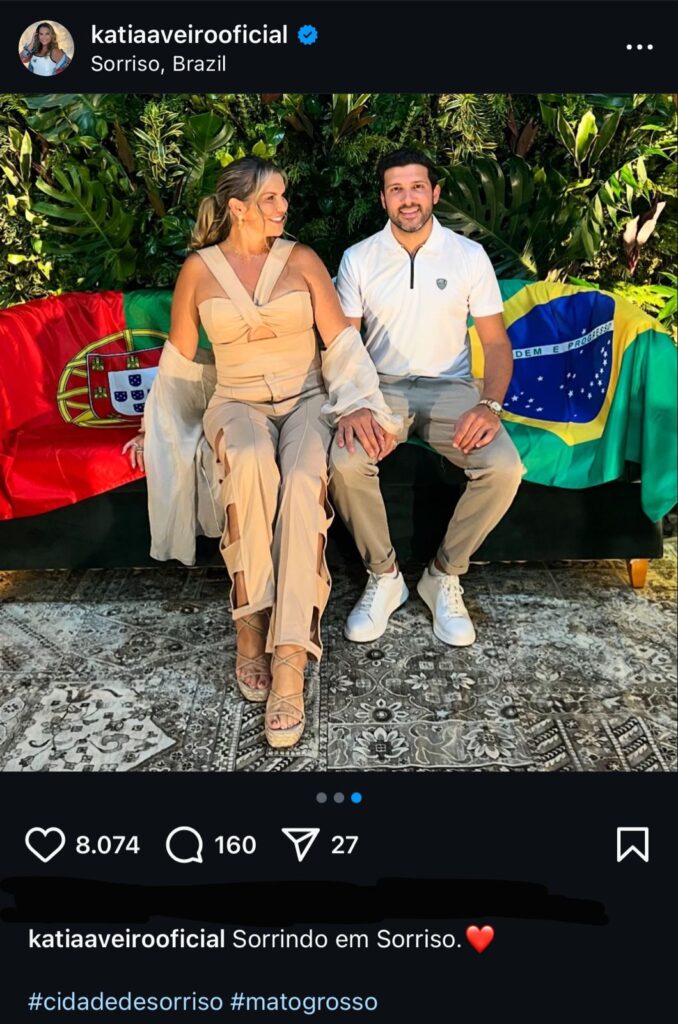The width and height of the screenshot is (678, 1024).
Task: Save this post with the bookmark icon
Action: [x=632, y=845]
